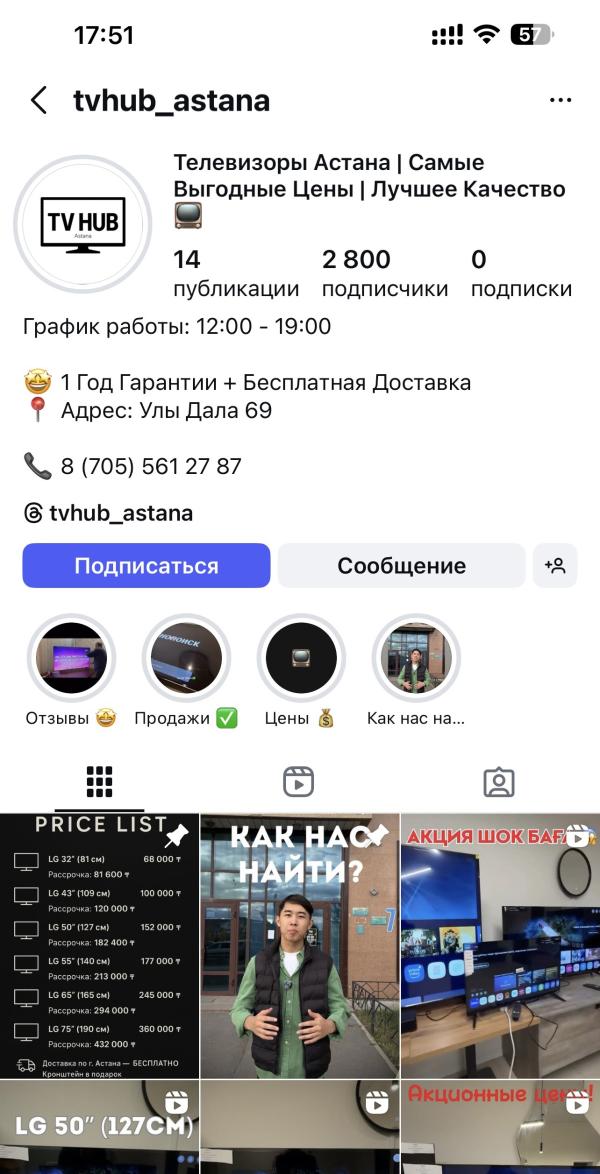Open the Продажи story highlight
Viewport: 600px width, 1174px height.
click(186, 660)
